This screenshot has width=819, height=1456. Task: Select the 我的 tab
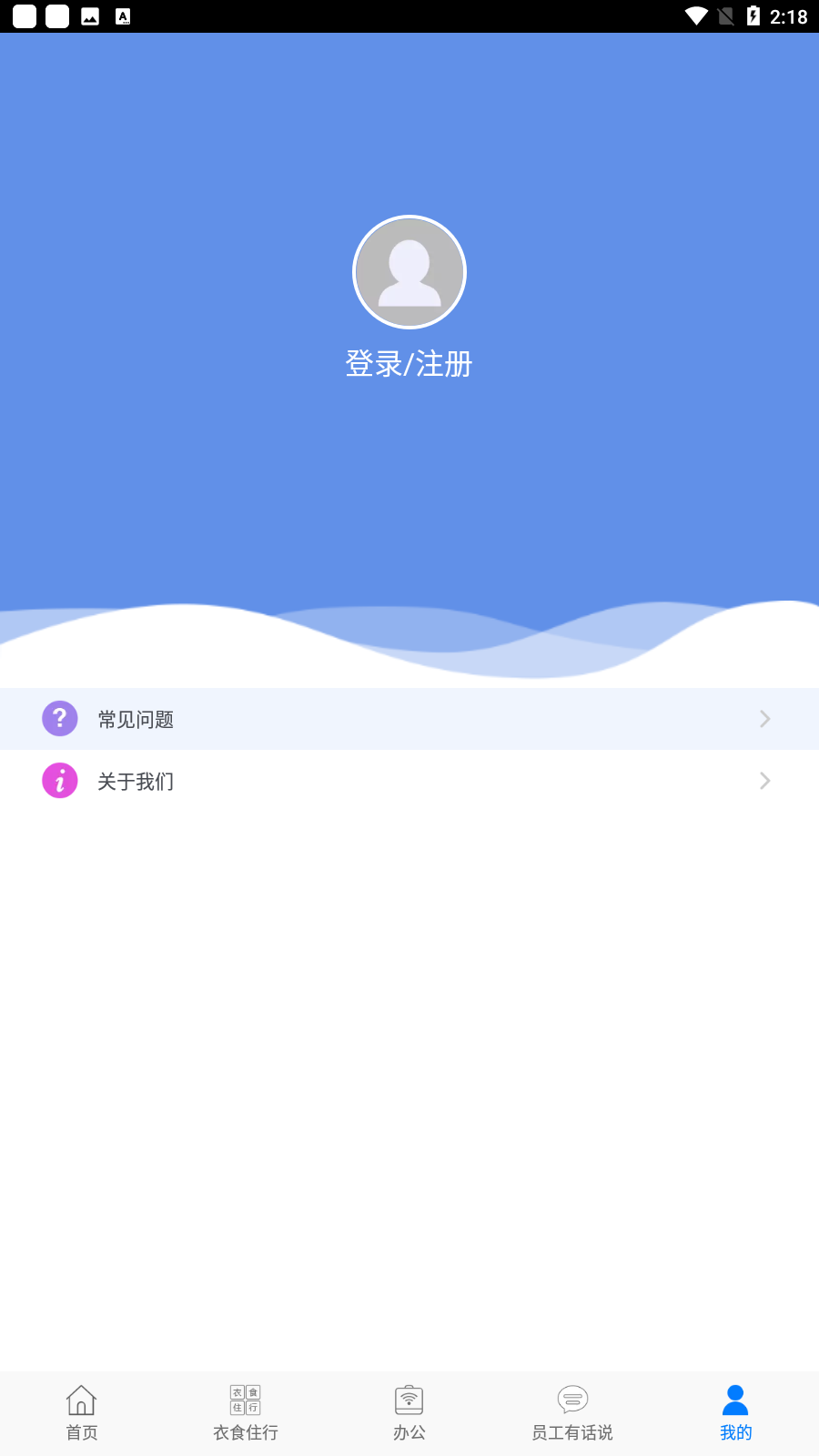tap(736, 1413)
